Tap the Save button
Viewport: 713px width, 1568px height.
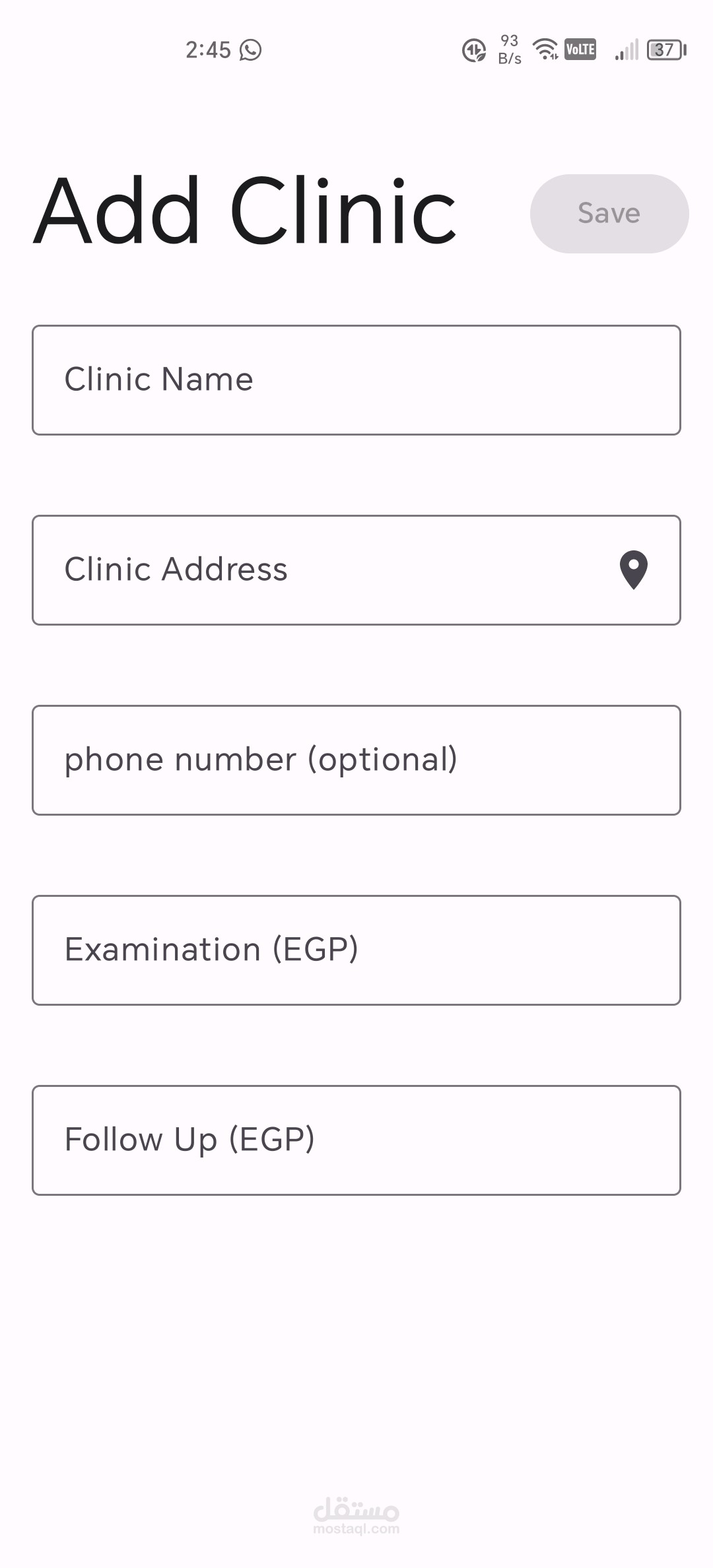[x=609, y=213]
